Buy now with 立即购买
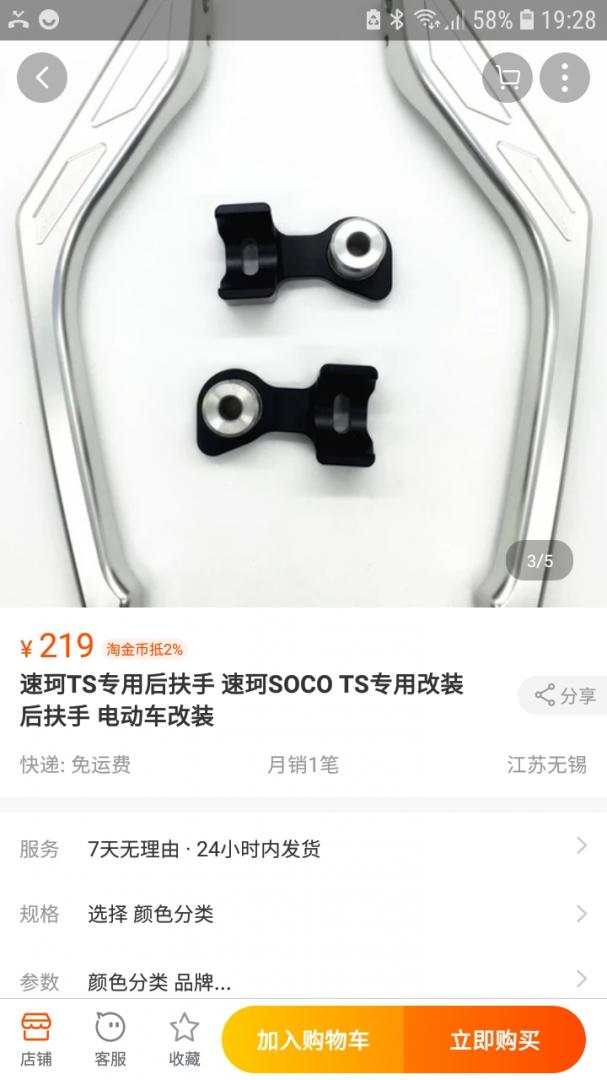The width and height of the screenshot is (607, 1080). click(495, 1040)
